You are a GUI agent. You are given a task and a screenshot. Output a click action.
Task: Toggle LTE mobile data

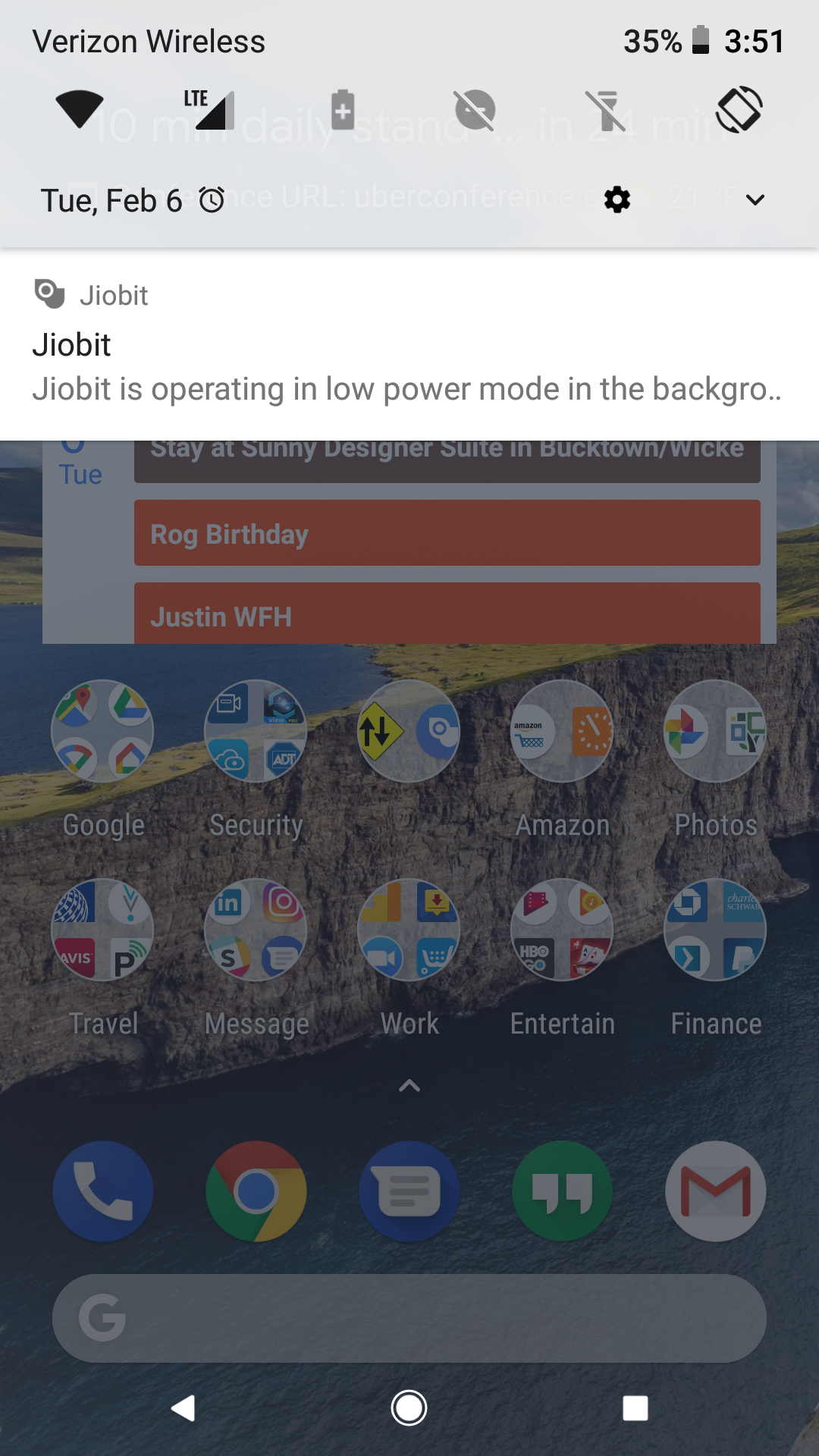pyautogui.click(x=209, y=110)
